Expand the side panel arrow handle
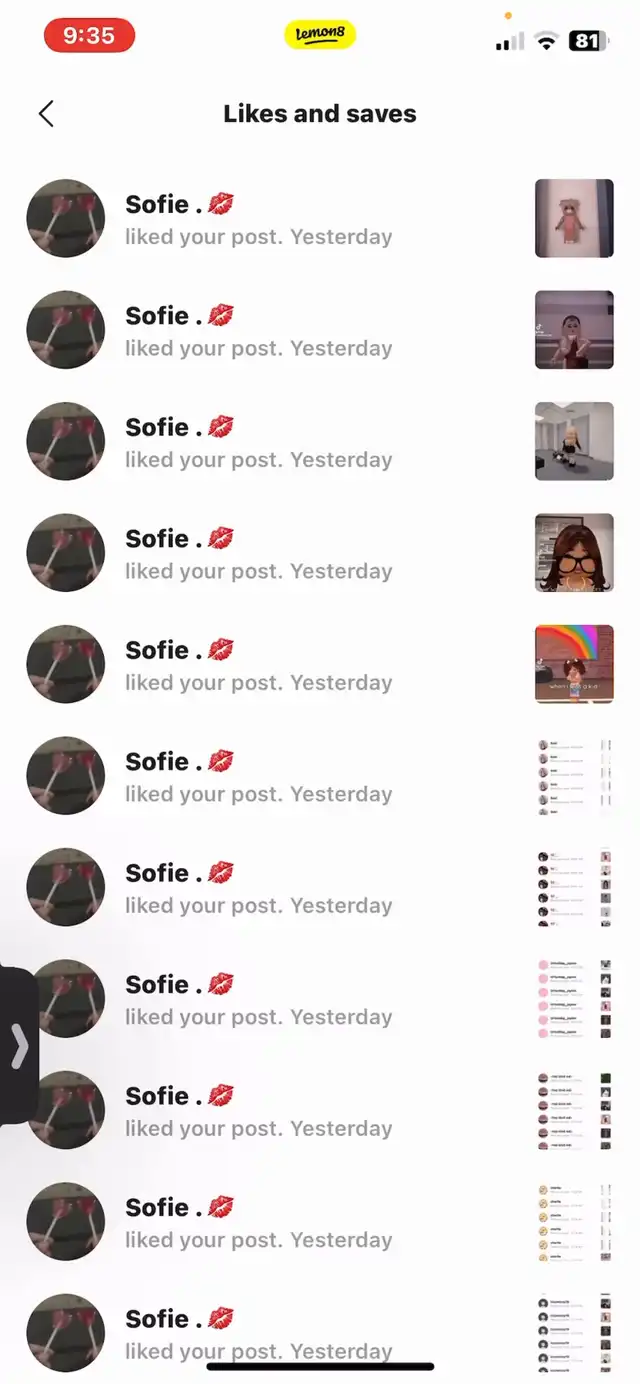The width and height of the screenshot is (640, 1384). pos(19,1047)
